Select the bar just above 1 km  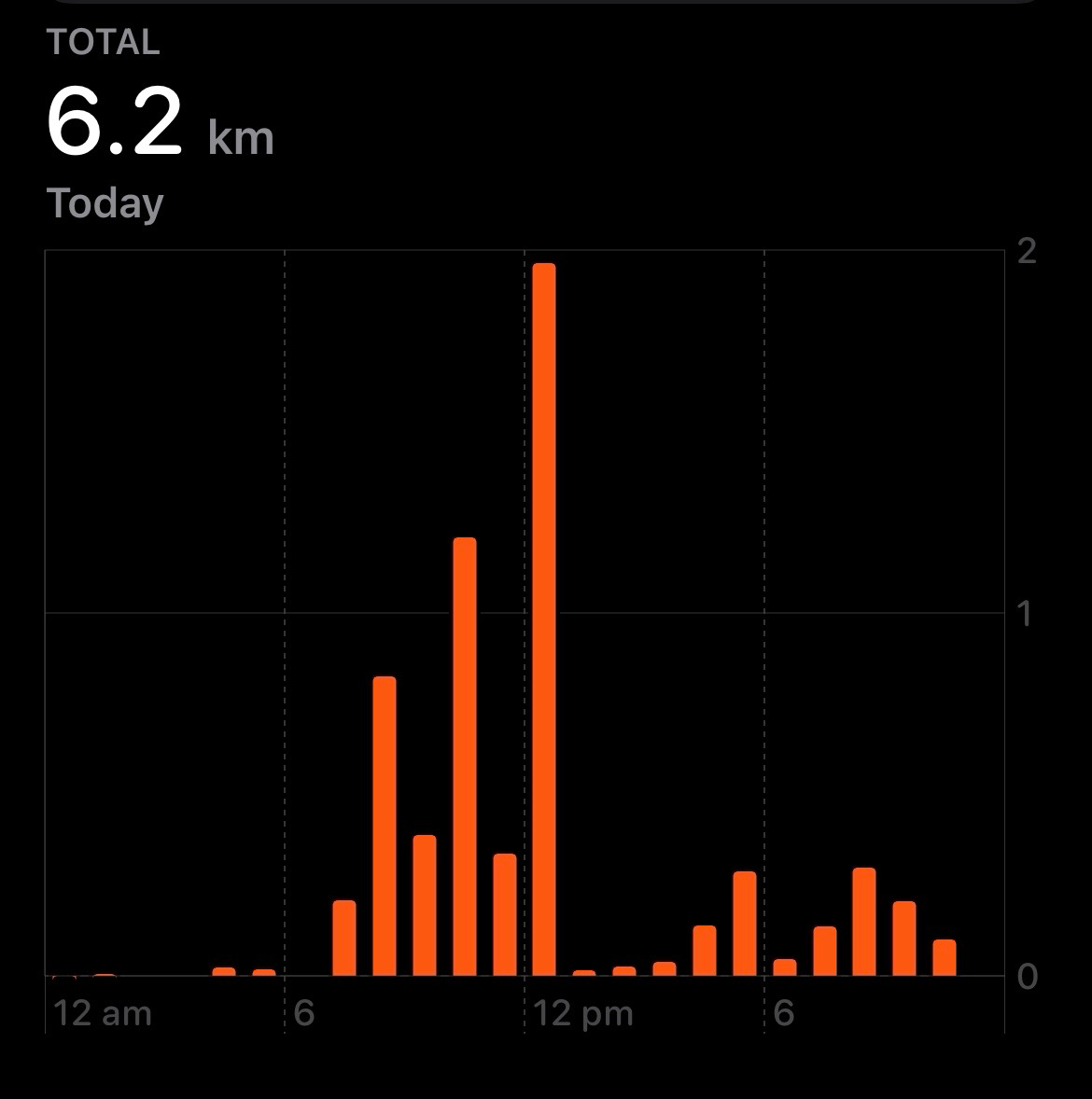click(x=464, y=757)
